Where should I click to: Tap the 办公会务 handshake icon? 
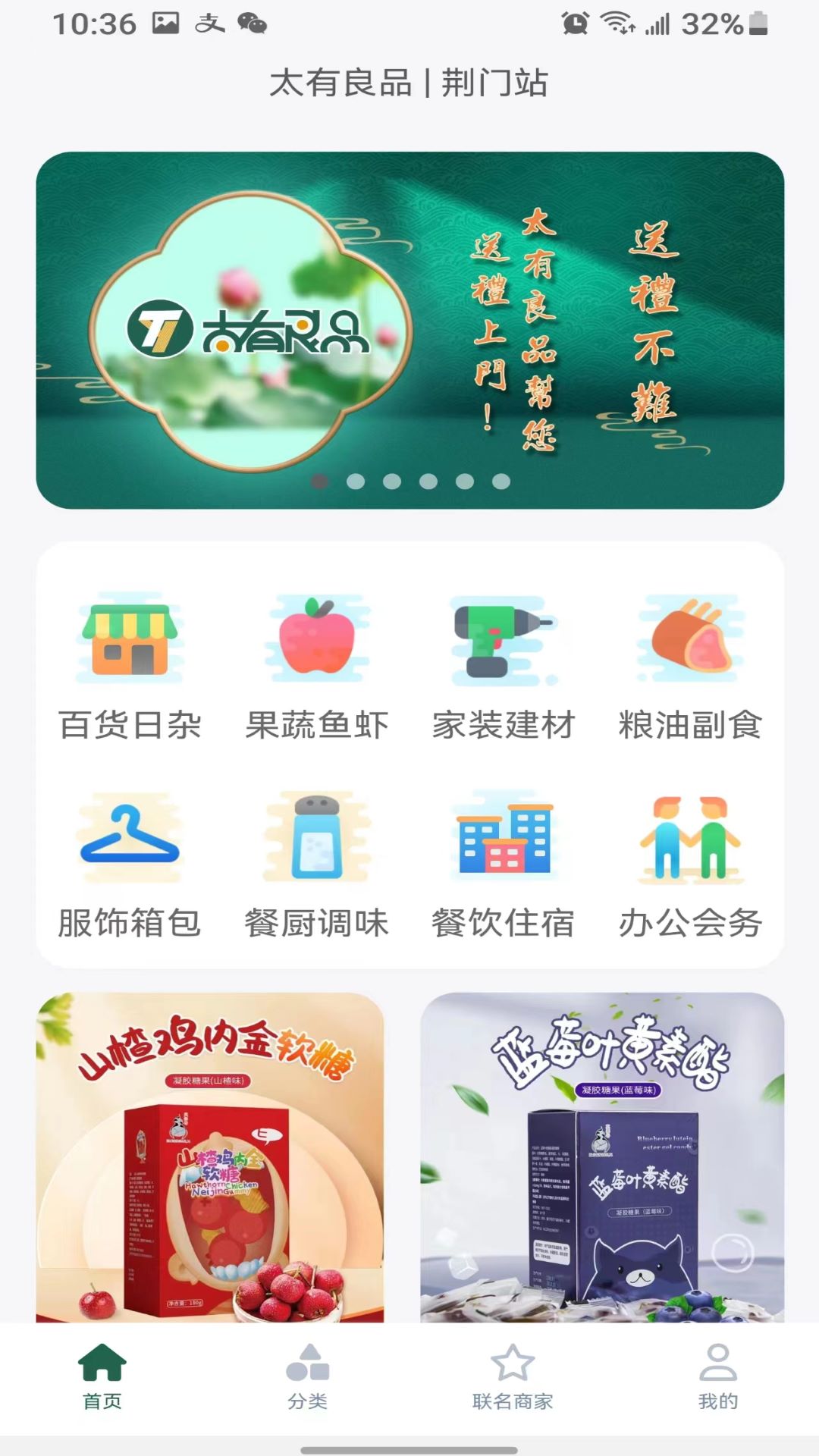[x=690, y=838]
